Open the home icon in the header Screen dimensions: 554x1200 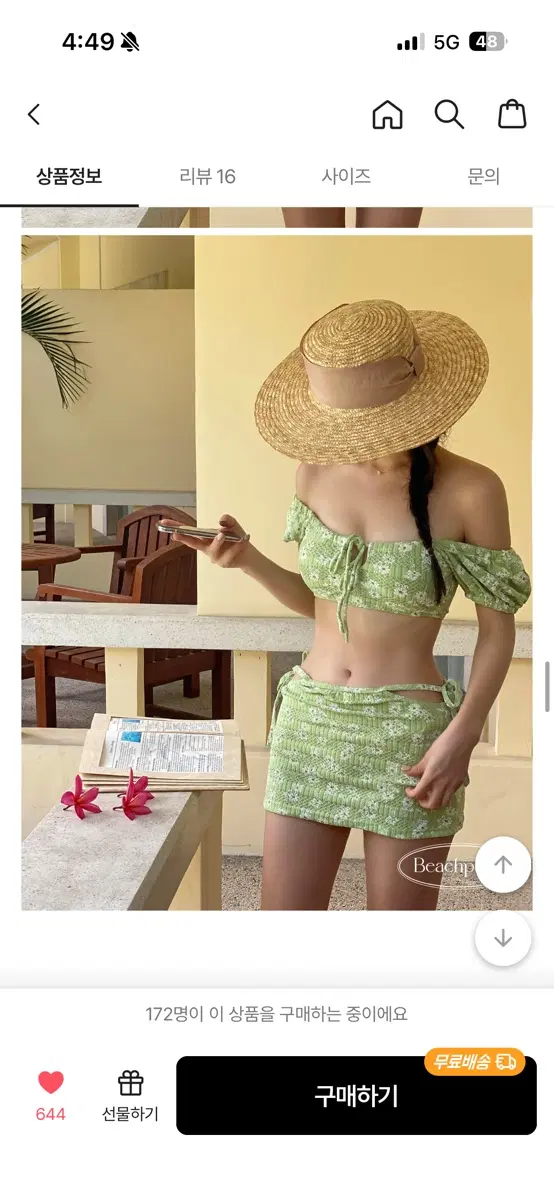click(387, 115)
